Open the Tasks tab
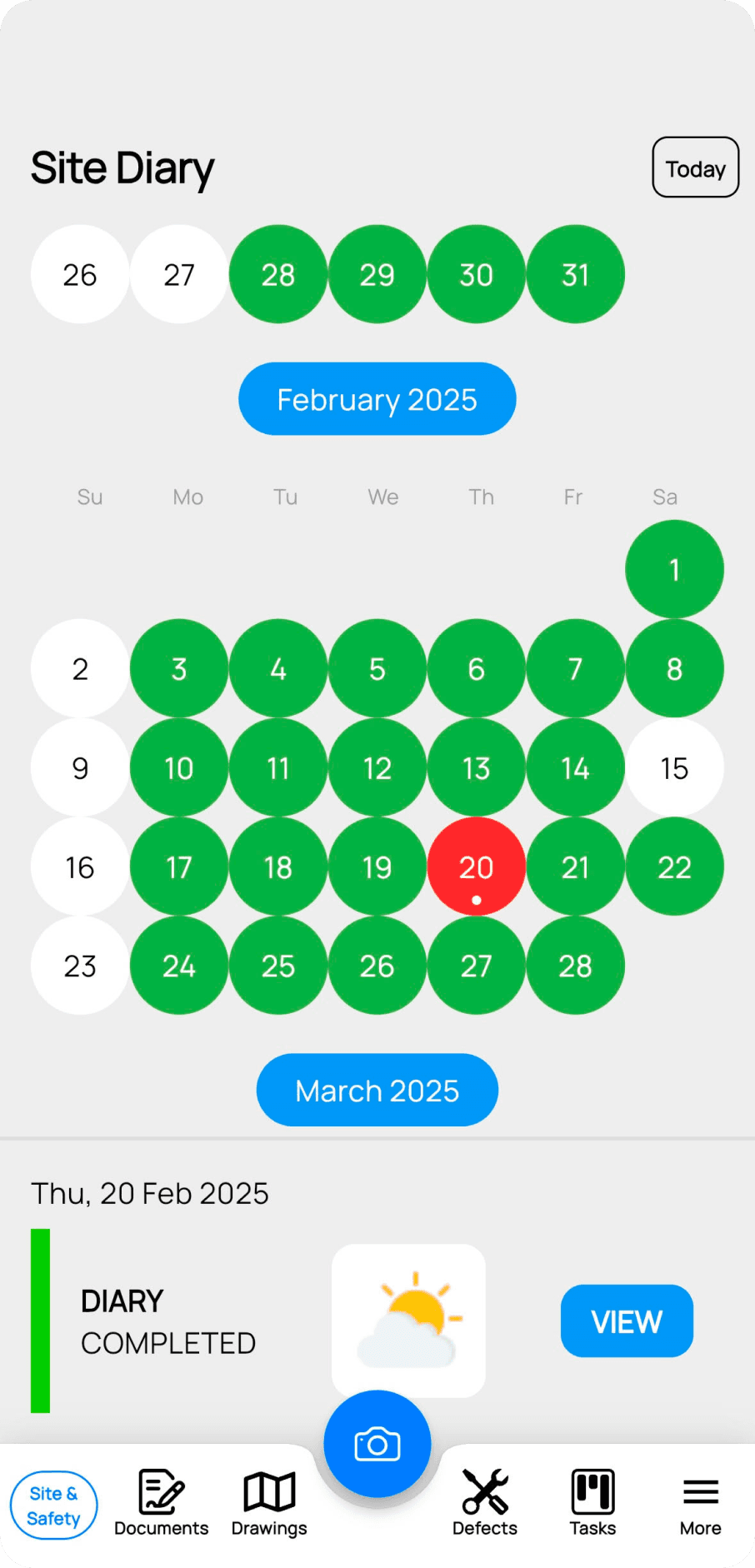 click(x=592, y=1503)
